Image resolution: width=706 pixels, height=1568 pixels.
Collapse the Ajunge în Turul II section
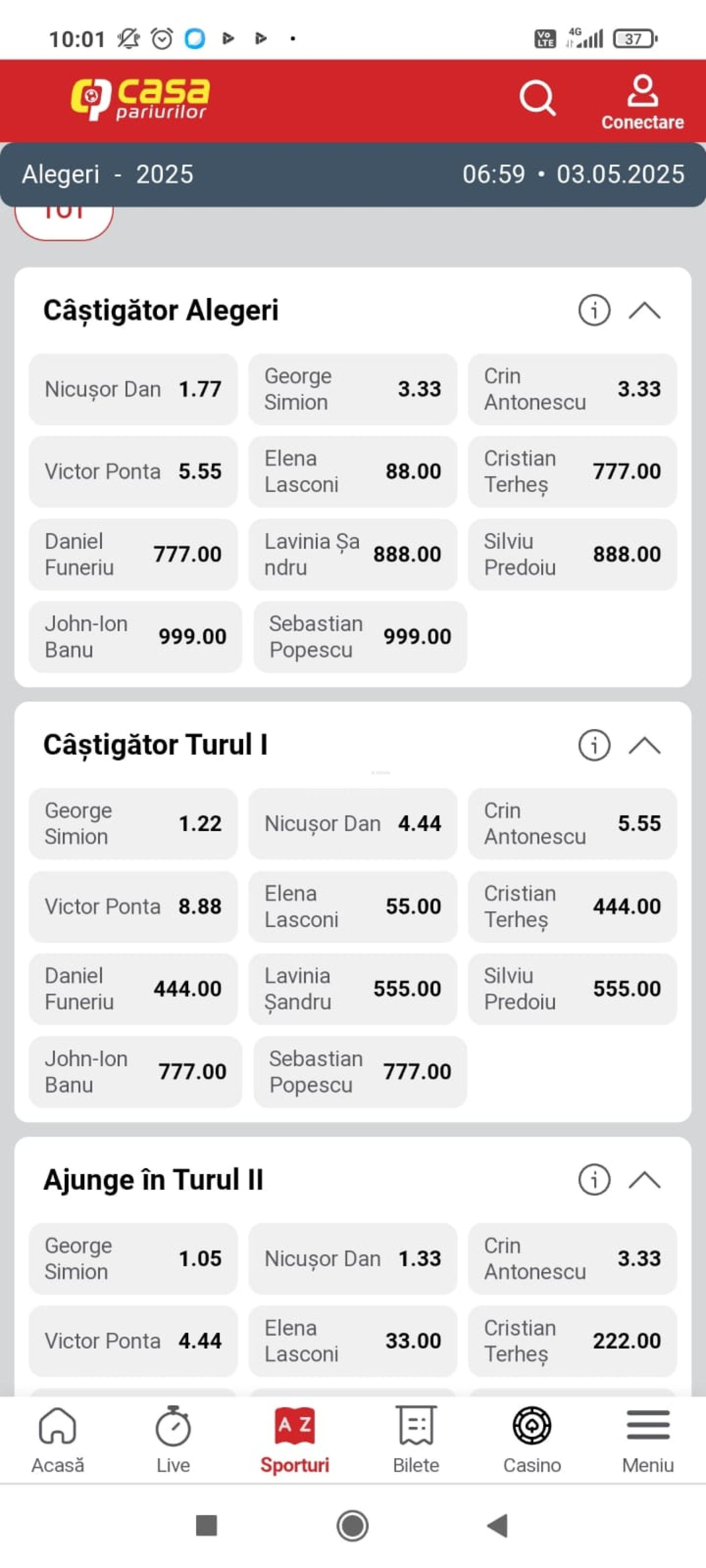coord(645,1180)
